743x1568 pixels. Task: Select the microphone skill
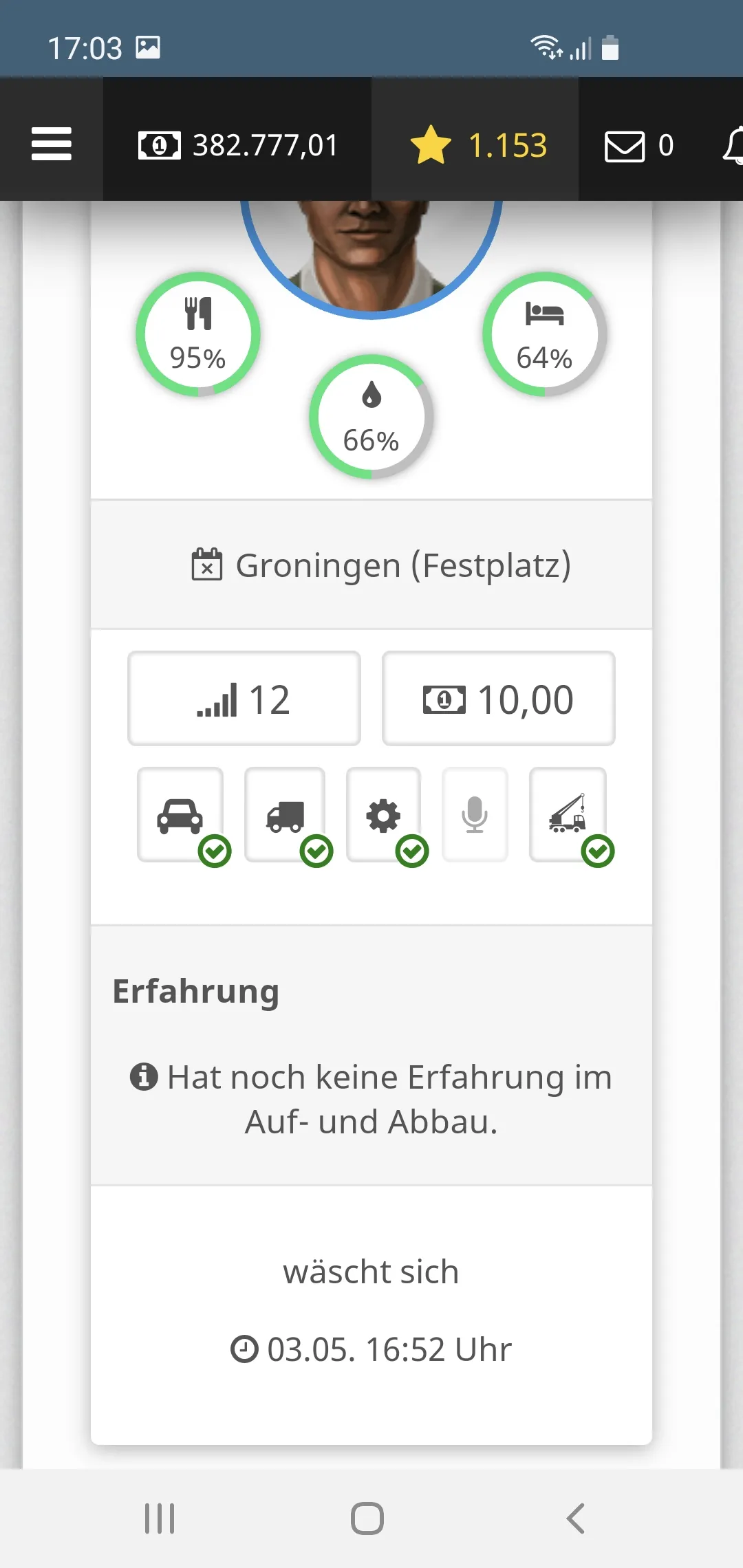(x=475, y=815)
